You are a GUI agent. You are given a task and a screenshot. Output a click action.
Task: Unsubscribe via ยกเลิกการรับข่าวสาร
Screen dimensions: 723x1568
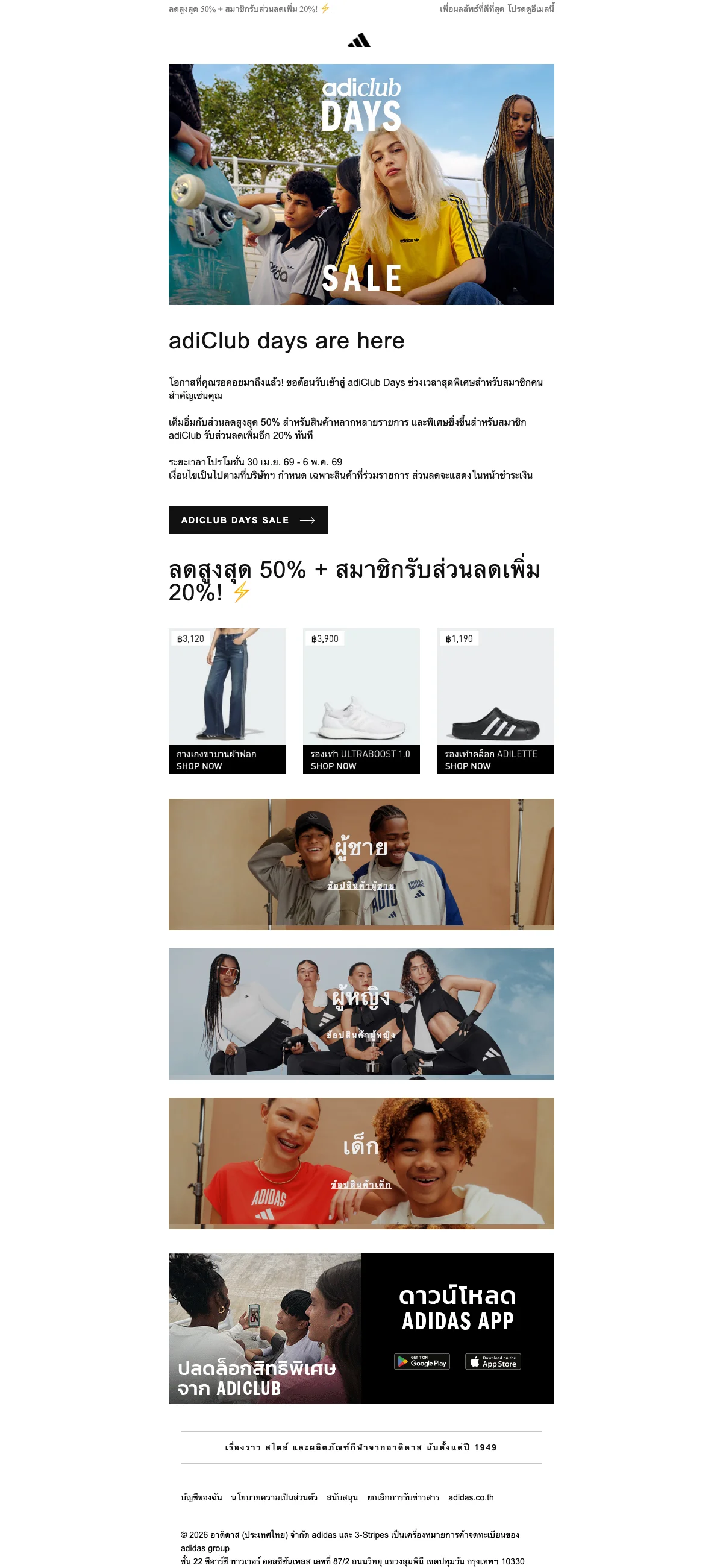[403, 1497]
